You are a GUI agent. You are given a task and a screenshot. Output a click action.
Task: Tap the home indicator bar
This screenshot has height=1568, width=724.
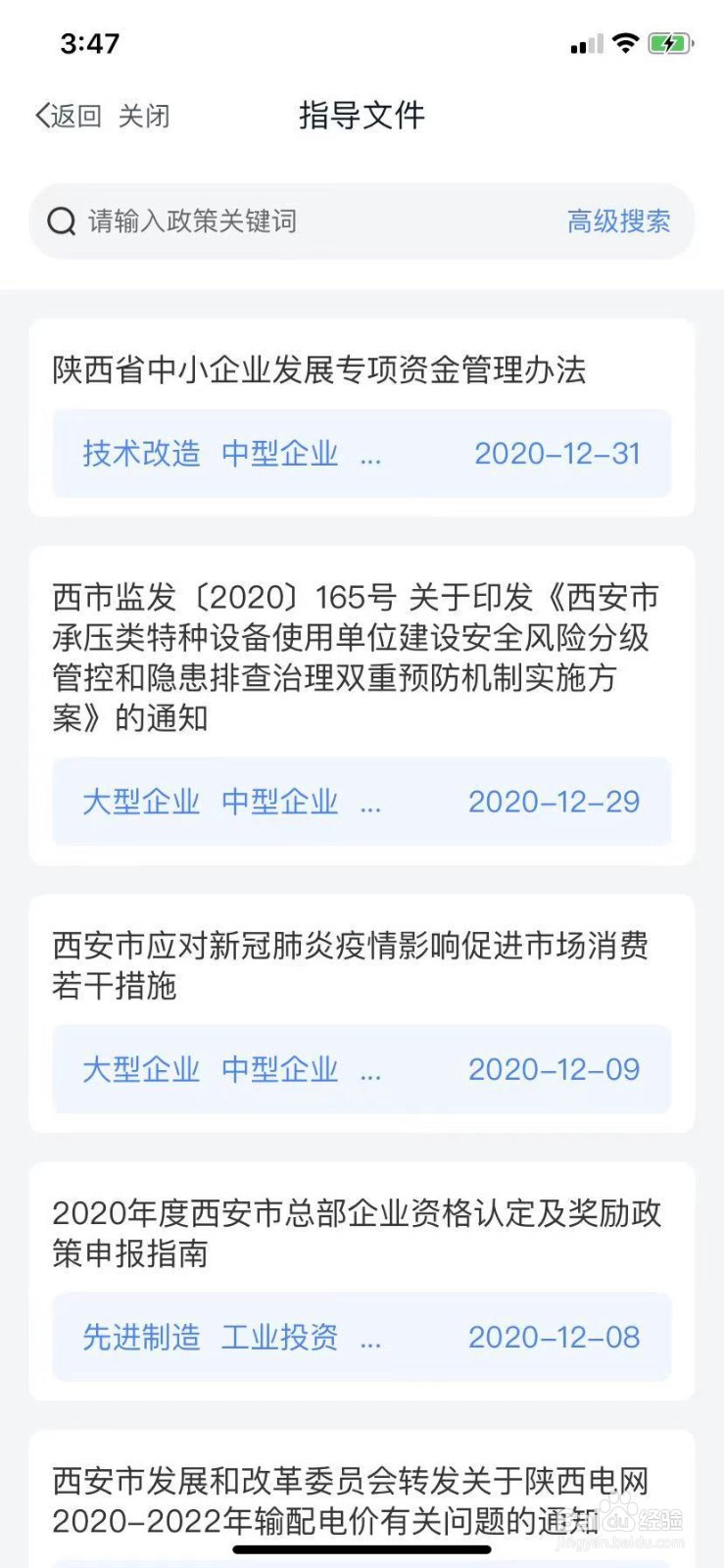coord(362,1551)
